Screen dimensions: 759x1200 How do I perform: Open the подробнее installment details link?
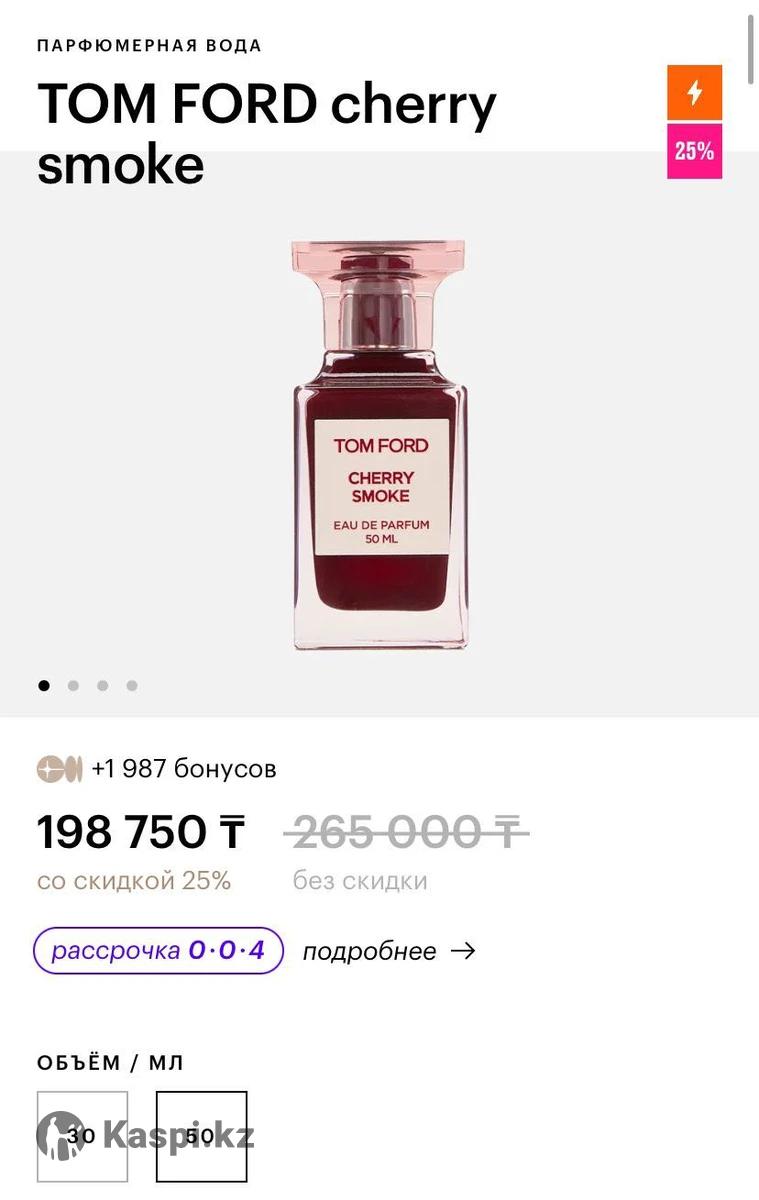pos(388,951)
